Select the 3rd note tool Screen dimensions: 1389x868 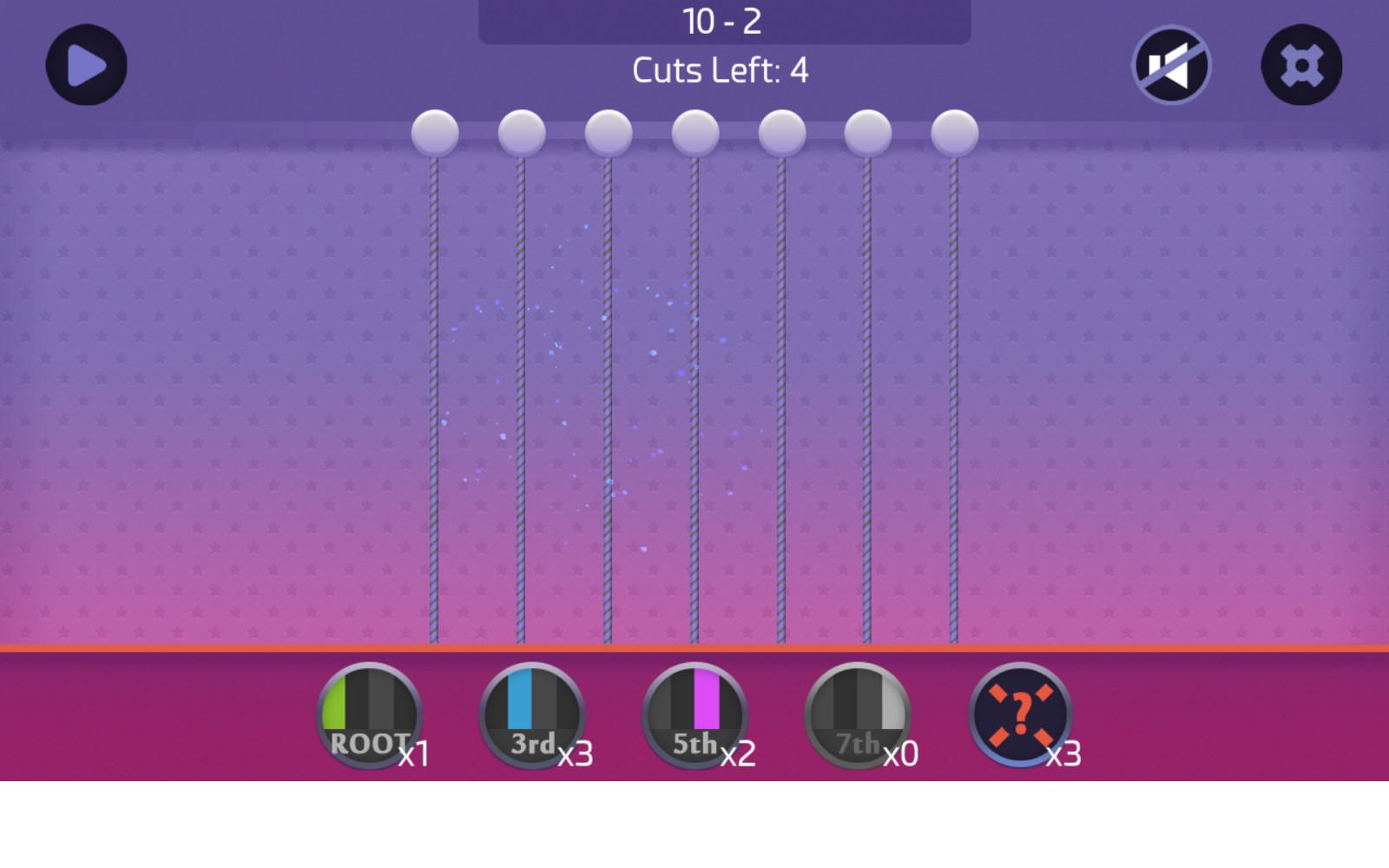point(531,715)
